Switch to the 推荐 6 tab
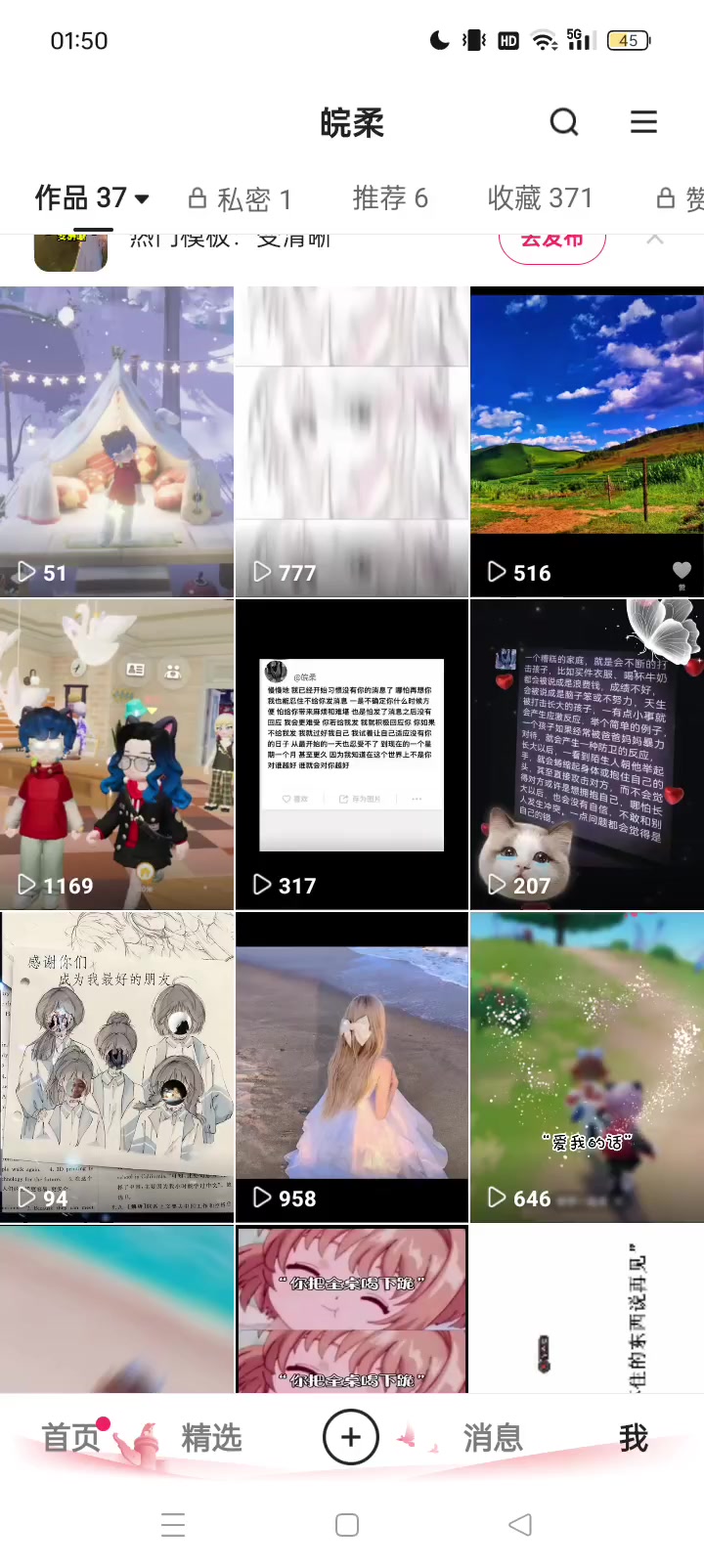The image size is (704, 1568). click(x=390, y=198)
